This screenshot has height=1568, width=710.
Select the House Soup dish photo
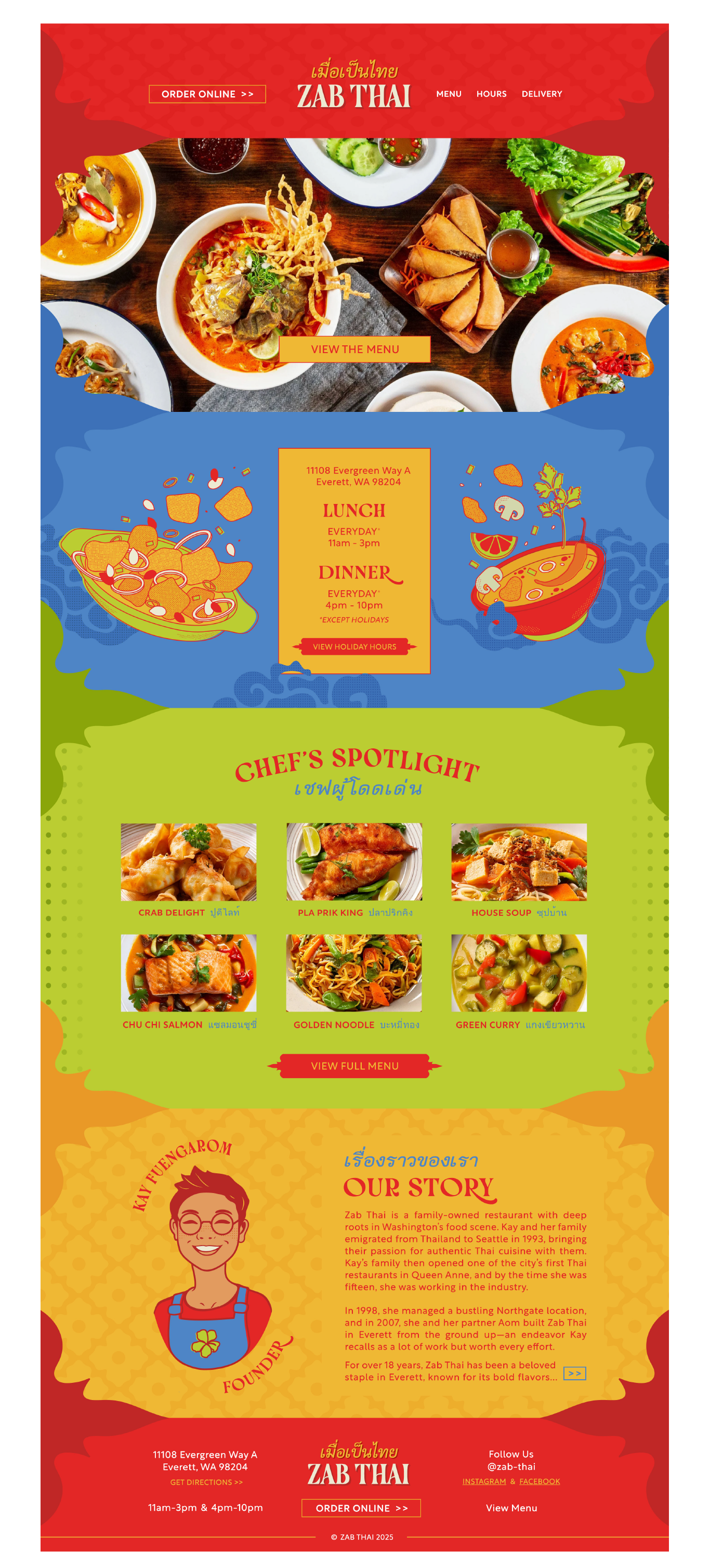point(519,862)
